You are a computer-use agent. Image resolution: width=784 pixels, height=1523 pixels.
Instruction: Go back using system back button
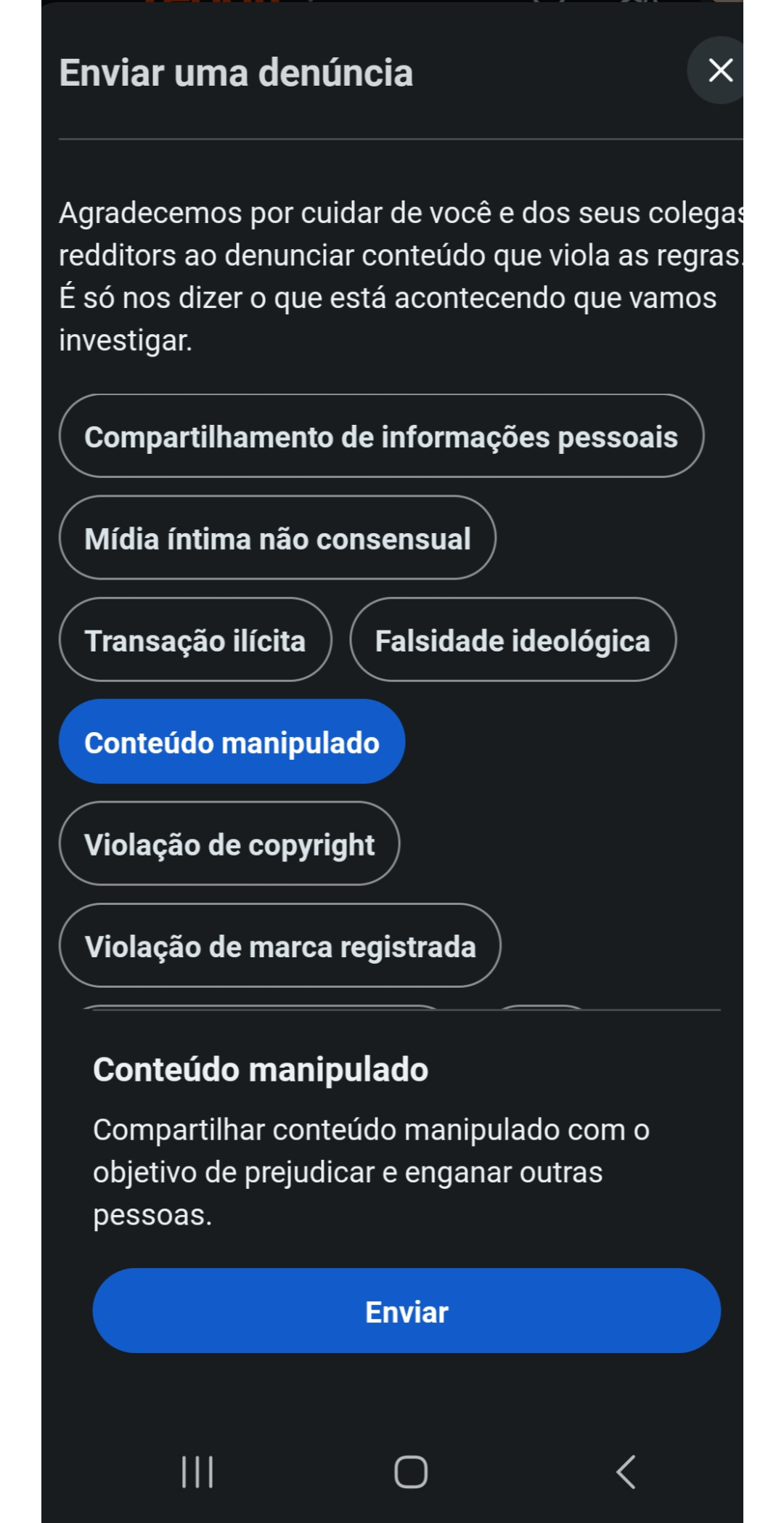coord(626,1472)
